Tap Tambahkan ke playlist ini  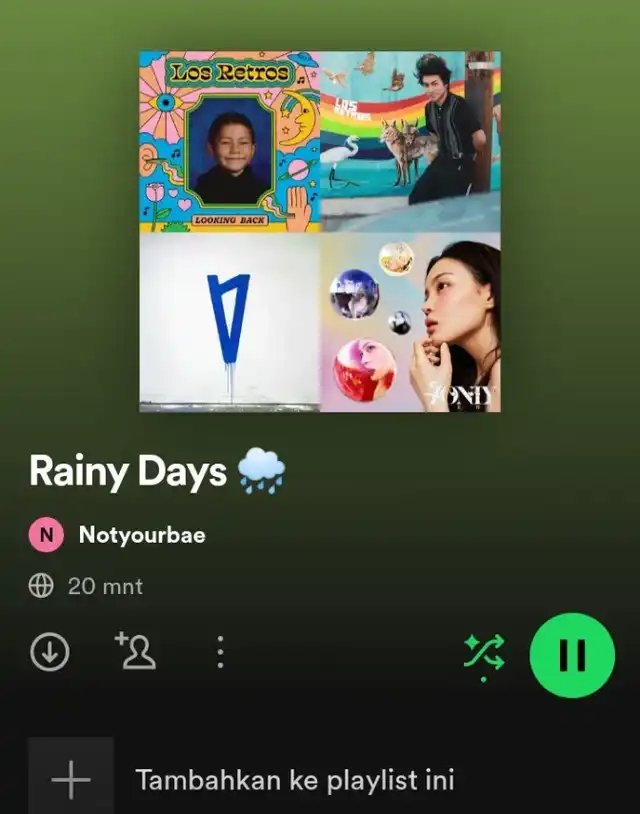tap(294, 780)
